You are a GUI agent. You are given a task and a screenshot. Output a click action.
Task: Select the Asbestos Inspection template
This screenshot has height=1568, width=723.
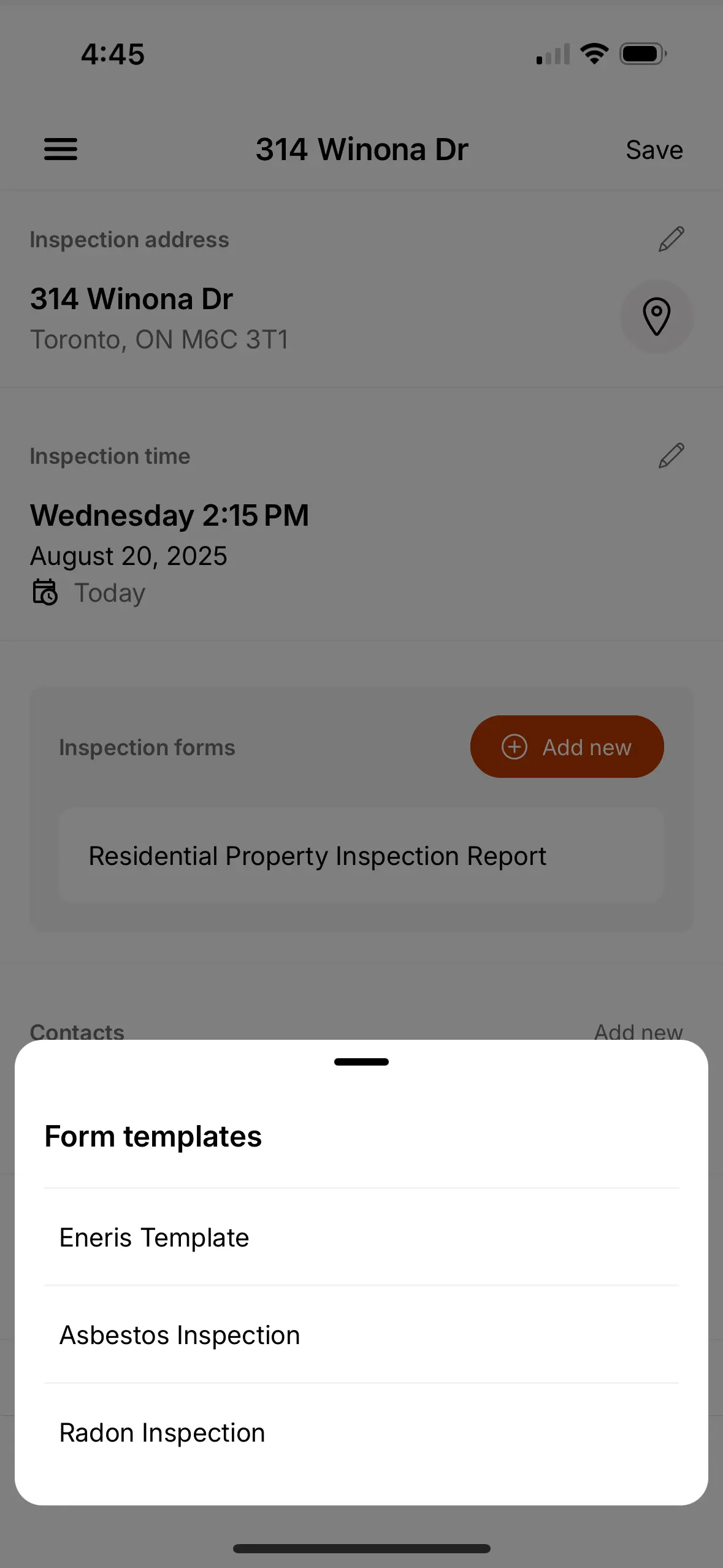click(179, 1334)
